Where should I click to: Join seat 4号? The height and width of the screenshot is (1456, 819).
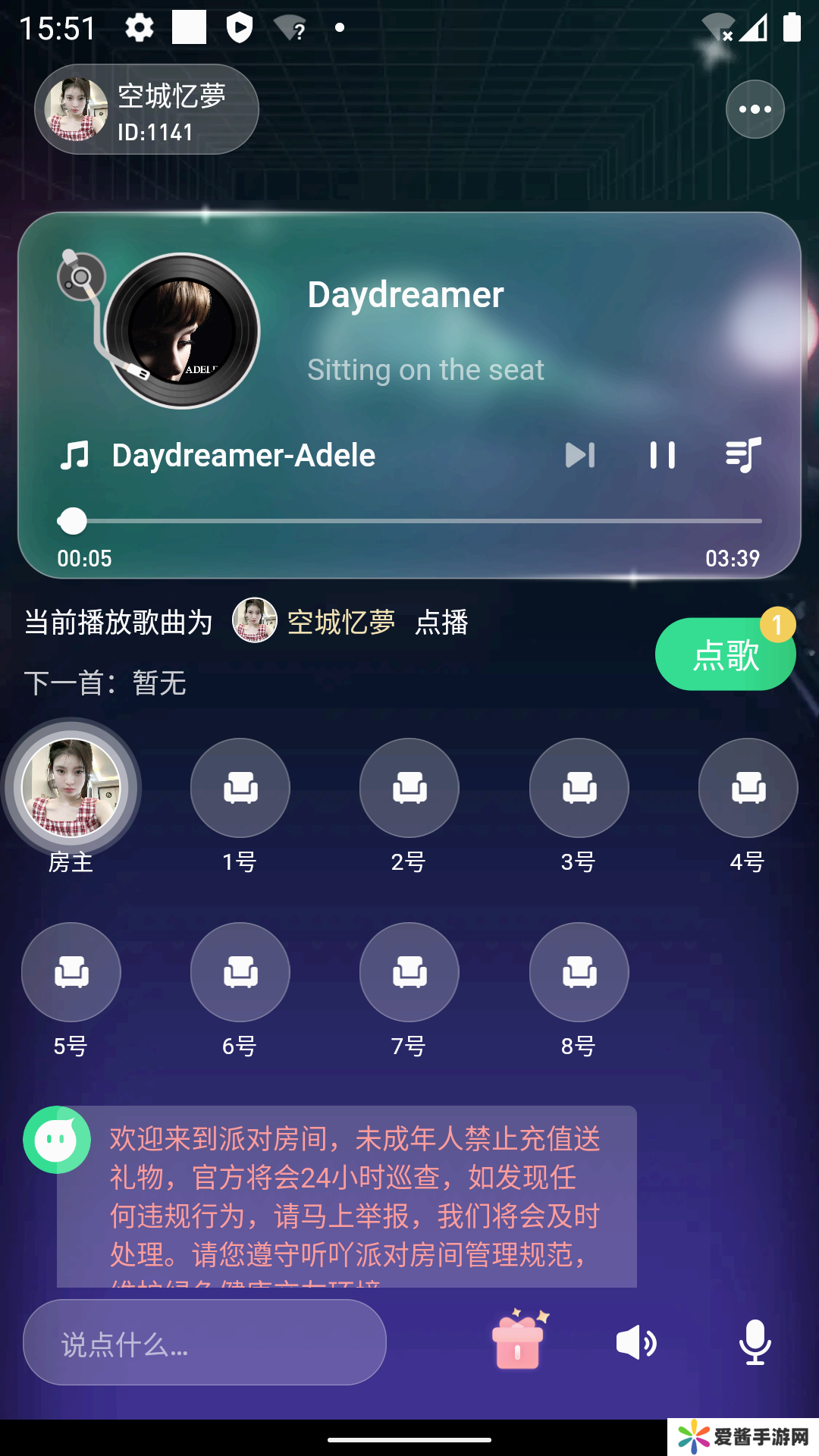coord(748,788)
